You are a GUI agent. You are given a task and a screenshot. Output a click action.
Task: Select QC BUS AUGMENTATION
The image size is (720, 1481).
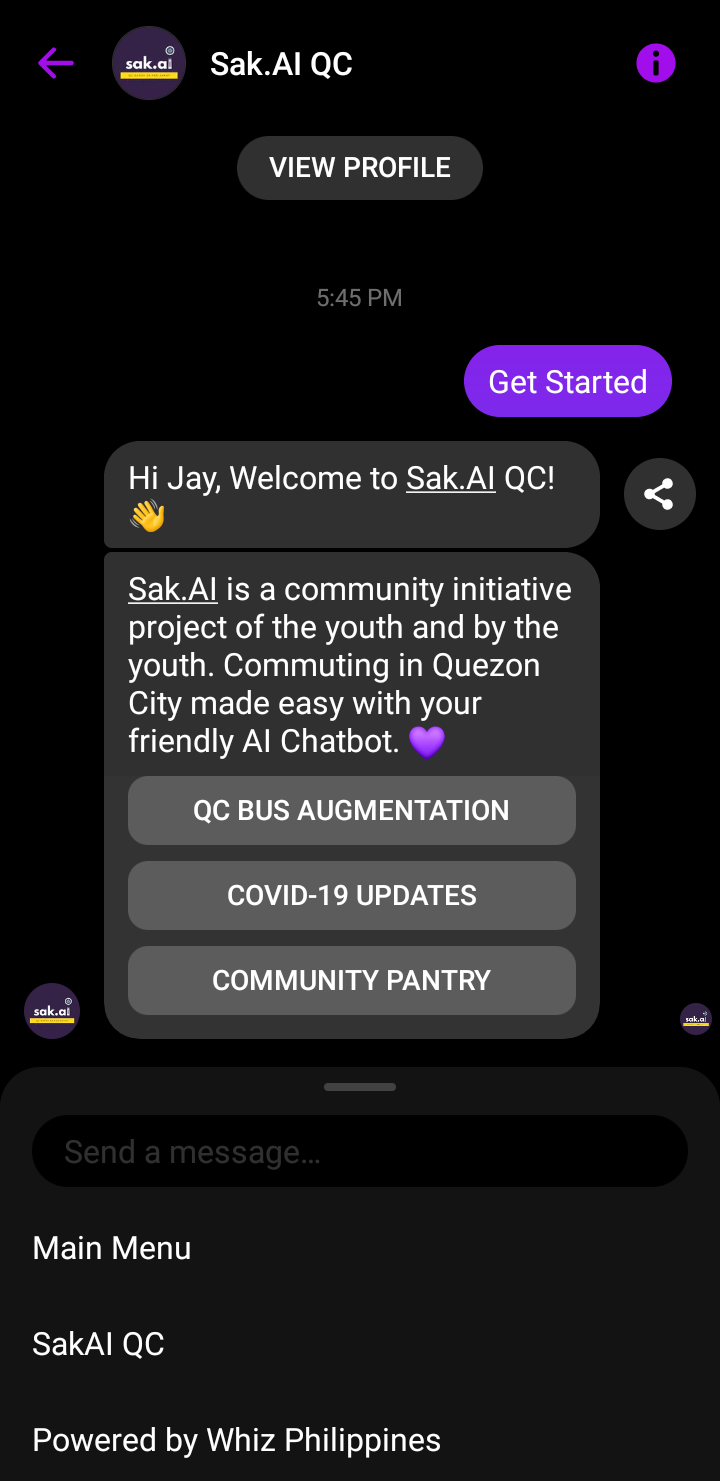click(352, 810)
